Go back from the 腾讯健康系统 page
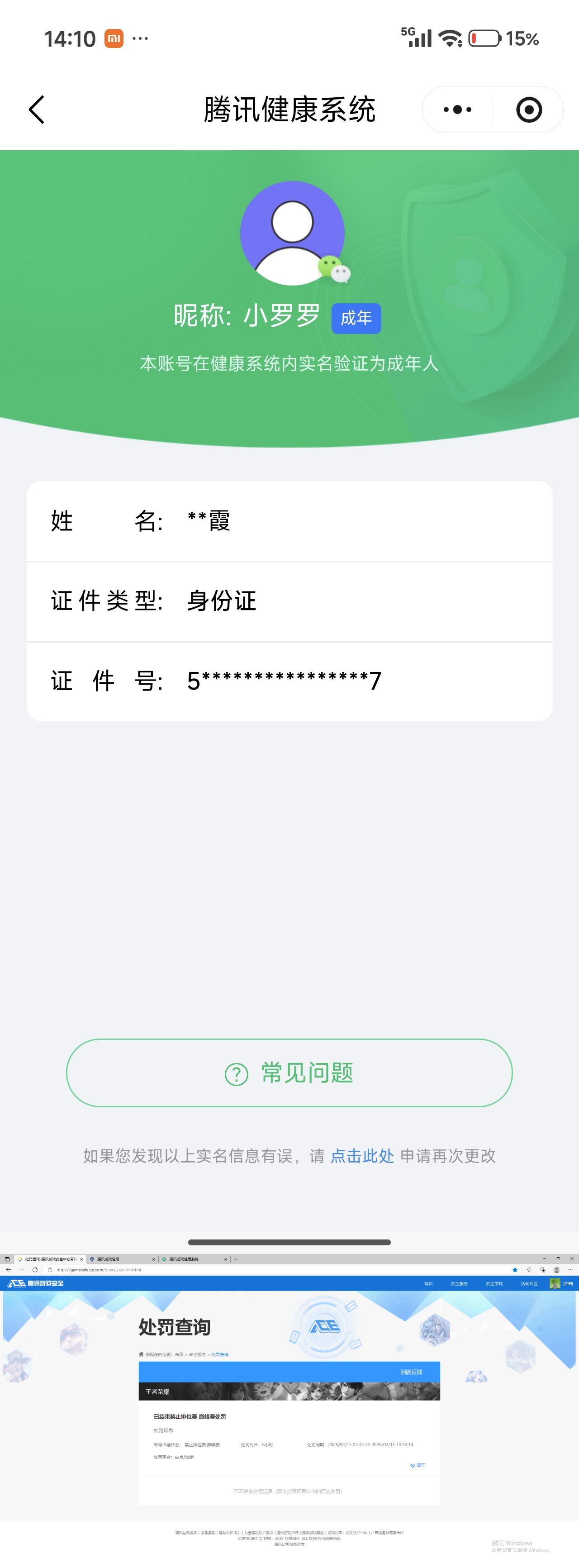The height and width of the screenshot is (1568, 579). [37, 110]
